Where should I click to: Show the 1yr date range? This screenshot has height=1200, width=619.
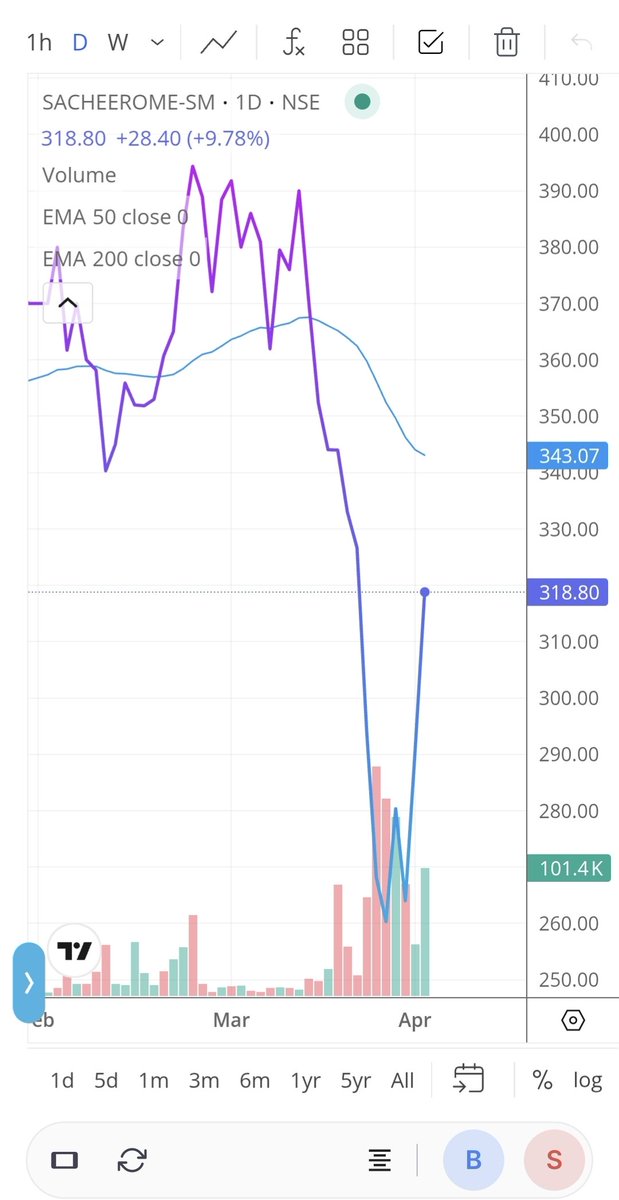coord(305,1080)
